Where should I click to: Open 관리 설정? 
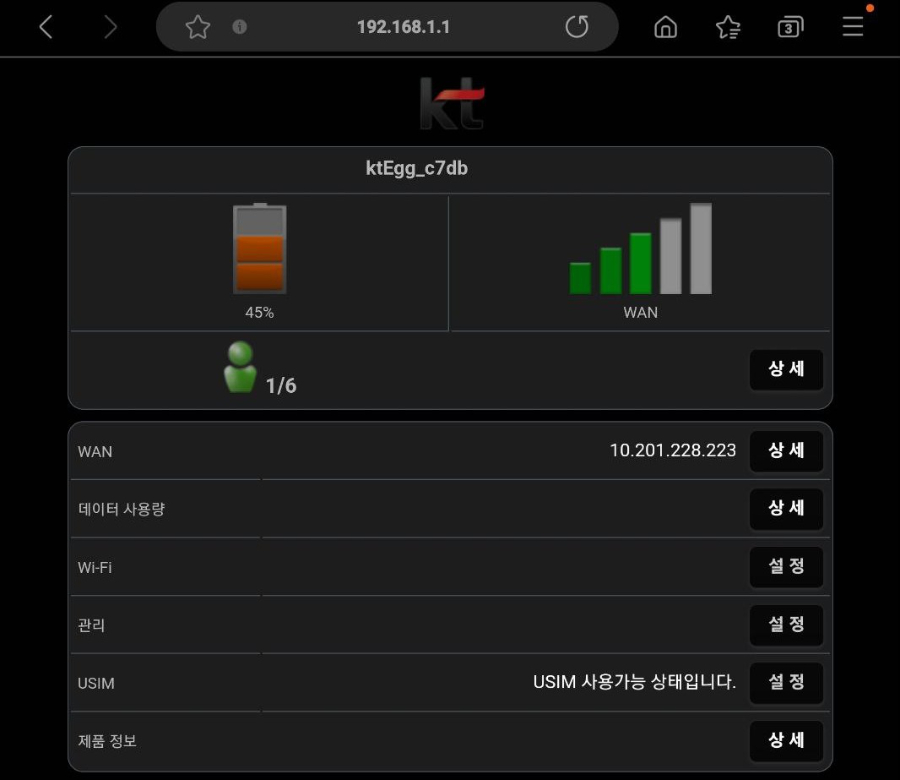[786, 625]
